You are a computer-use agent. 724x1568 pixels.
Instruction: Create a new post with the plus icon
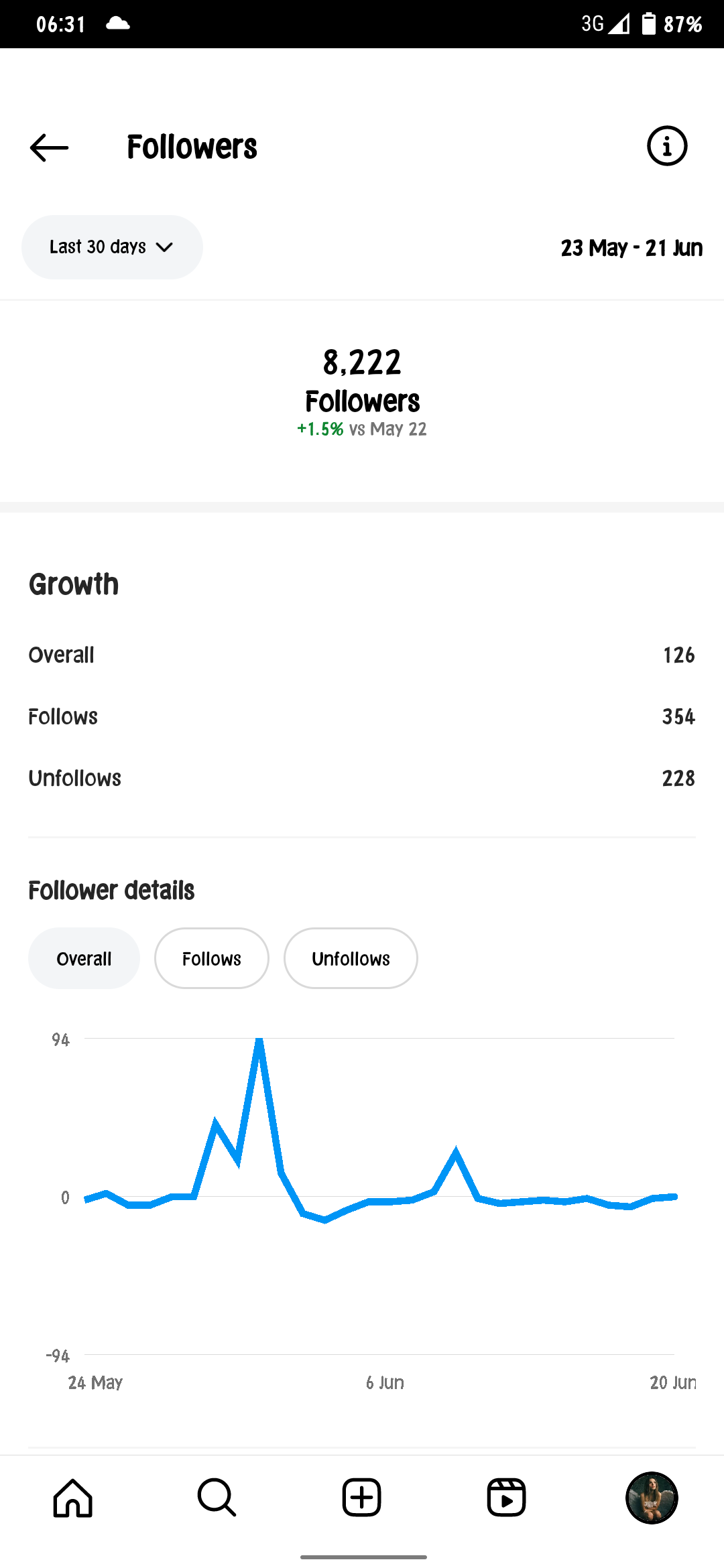362,1498
